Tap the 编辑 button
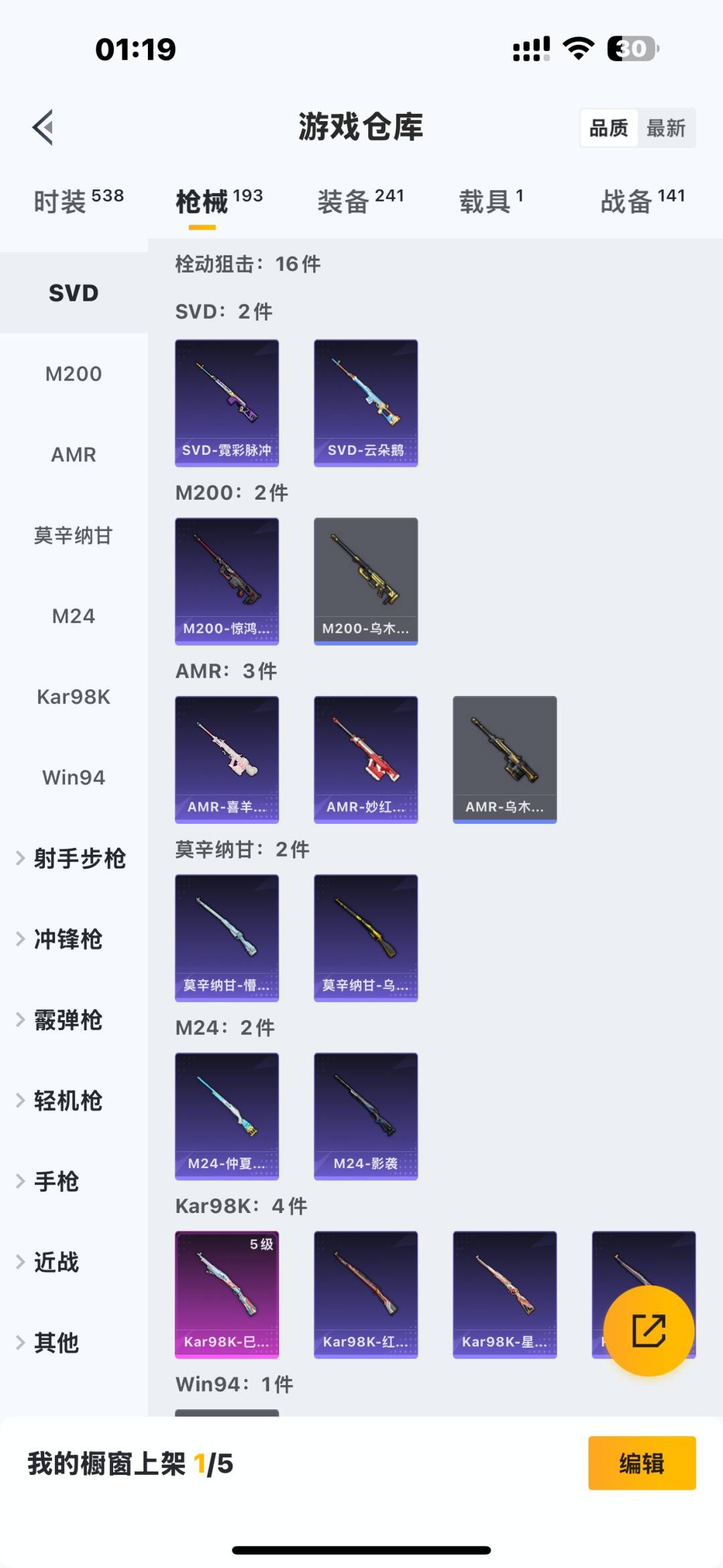The height and width of the screenshot is (1568, 723). (641, 1464)
